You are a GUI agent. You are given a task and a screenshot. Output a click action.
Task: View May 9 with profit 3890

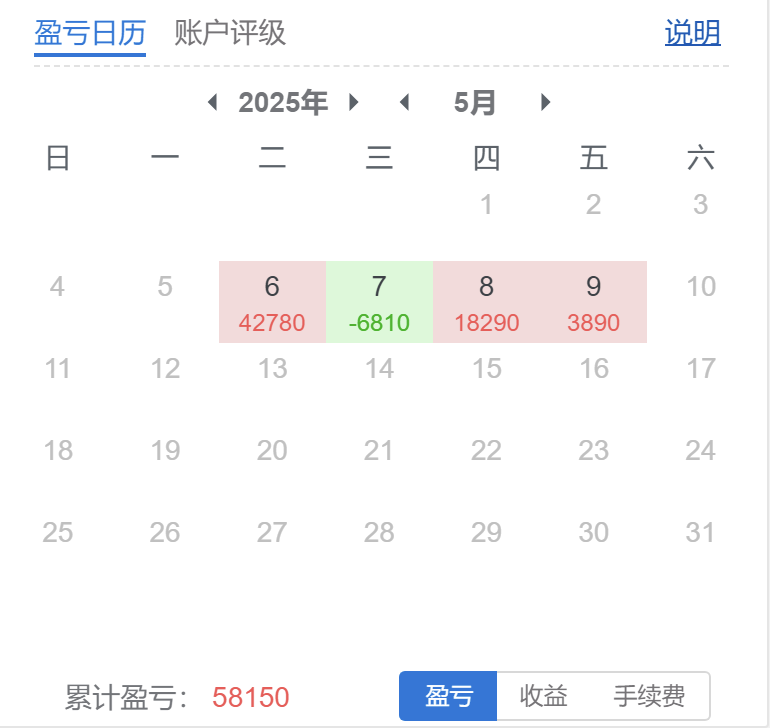[593, 302]
